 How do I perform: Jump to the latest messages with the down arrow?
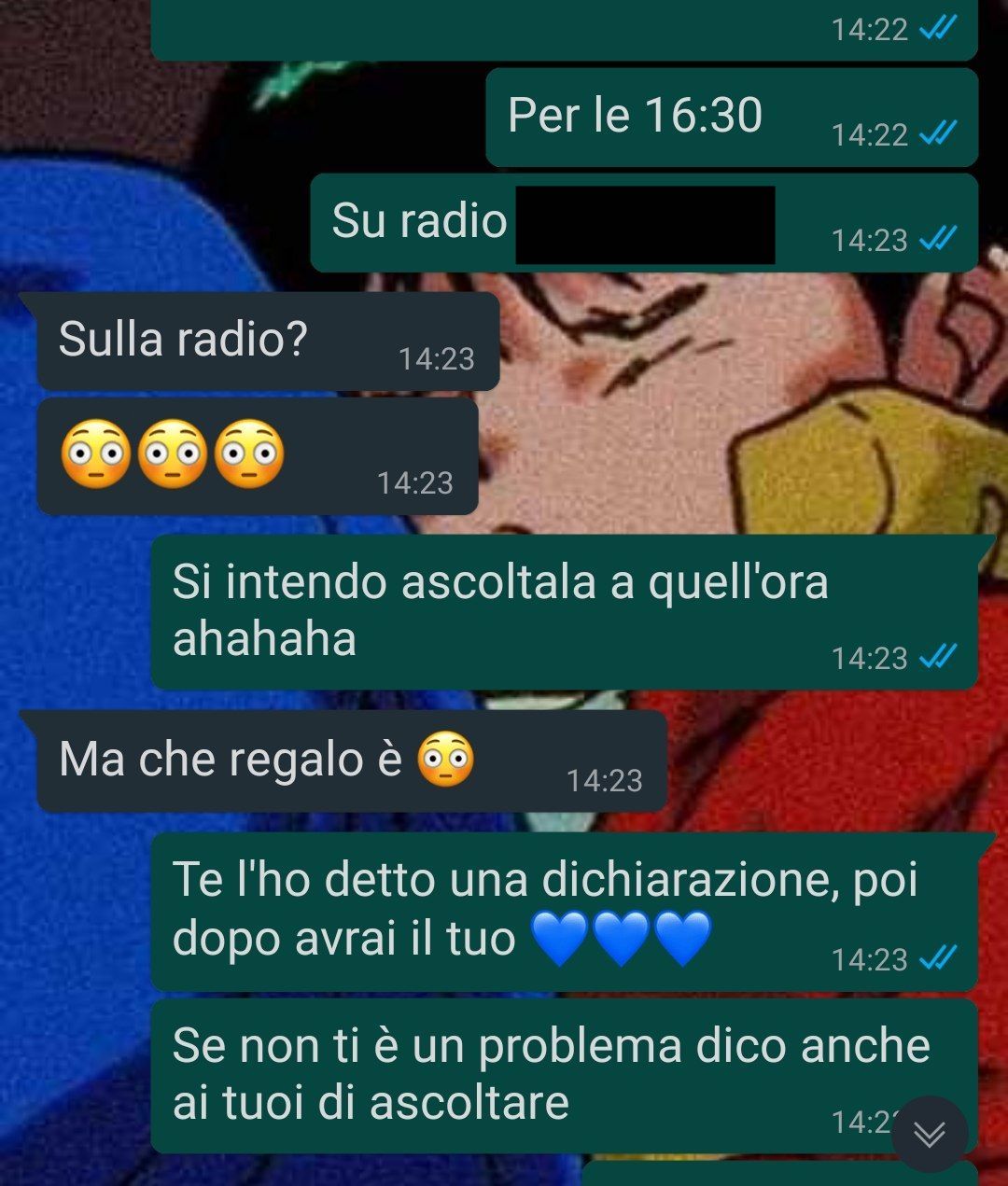(x=929, y=1134)
